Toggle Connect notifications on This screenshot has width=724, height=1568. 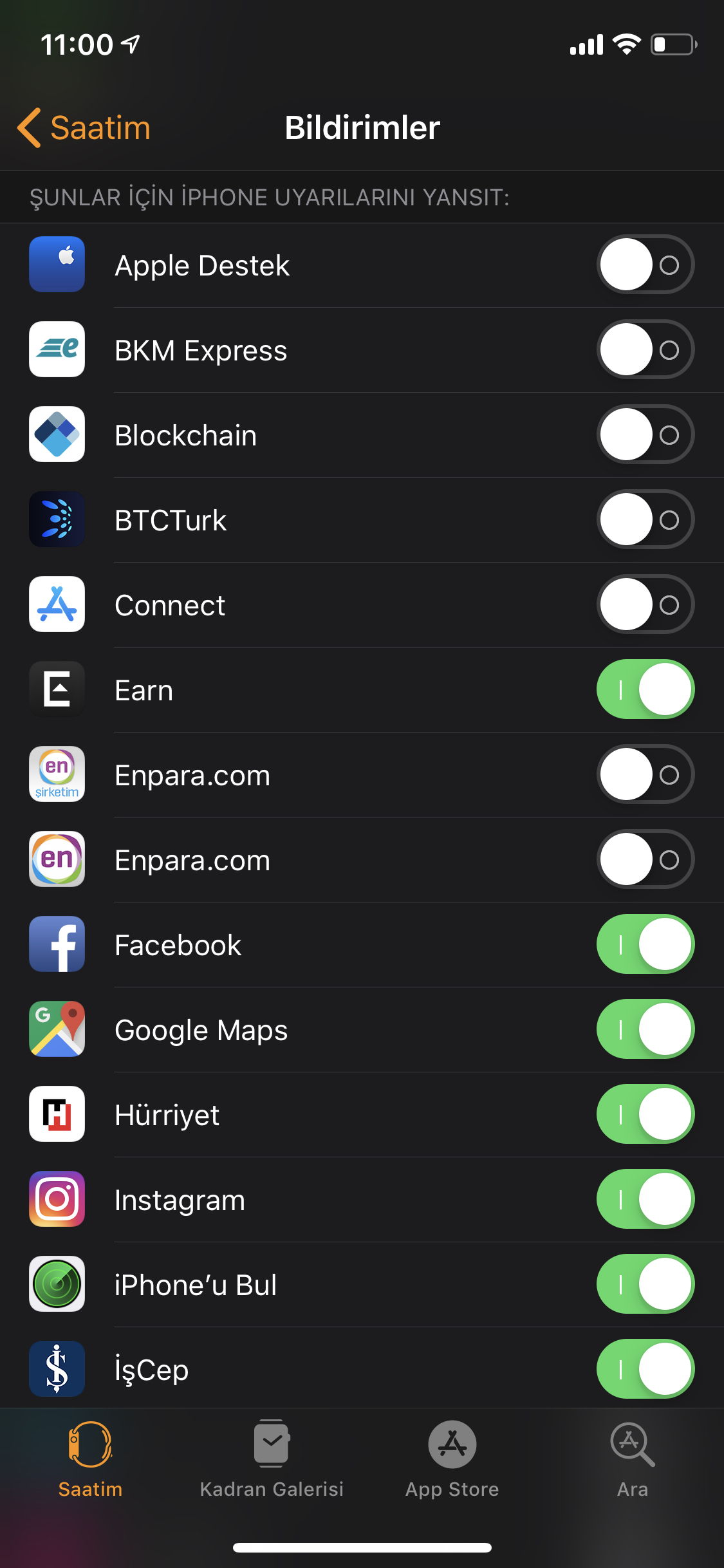(645, 604)
